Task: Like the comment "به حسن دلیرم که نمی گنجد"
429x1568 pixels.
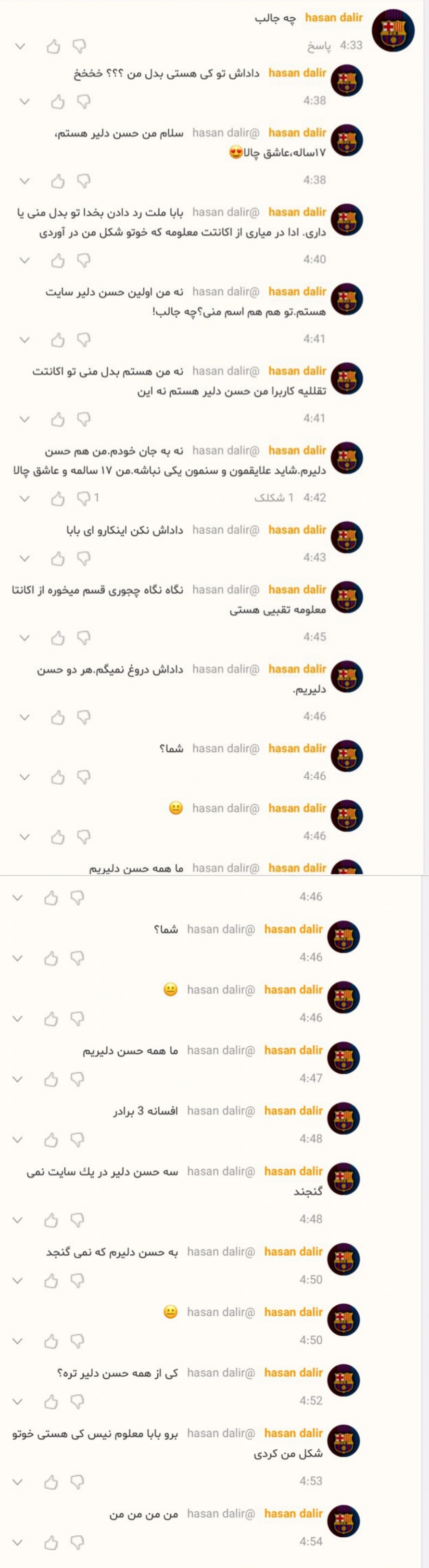Action: pyautogui.click(x=51, y=1280)
